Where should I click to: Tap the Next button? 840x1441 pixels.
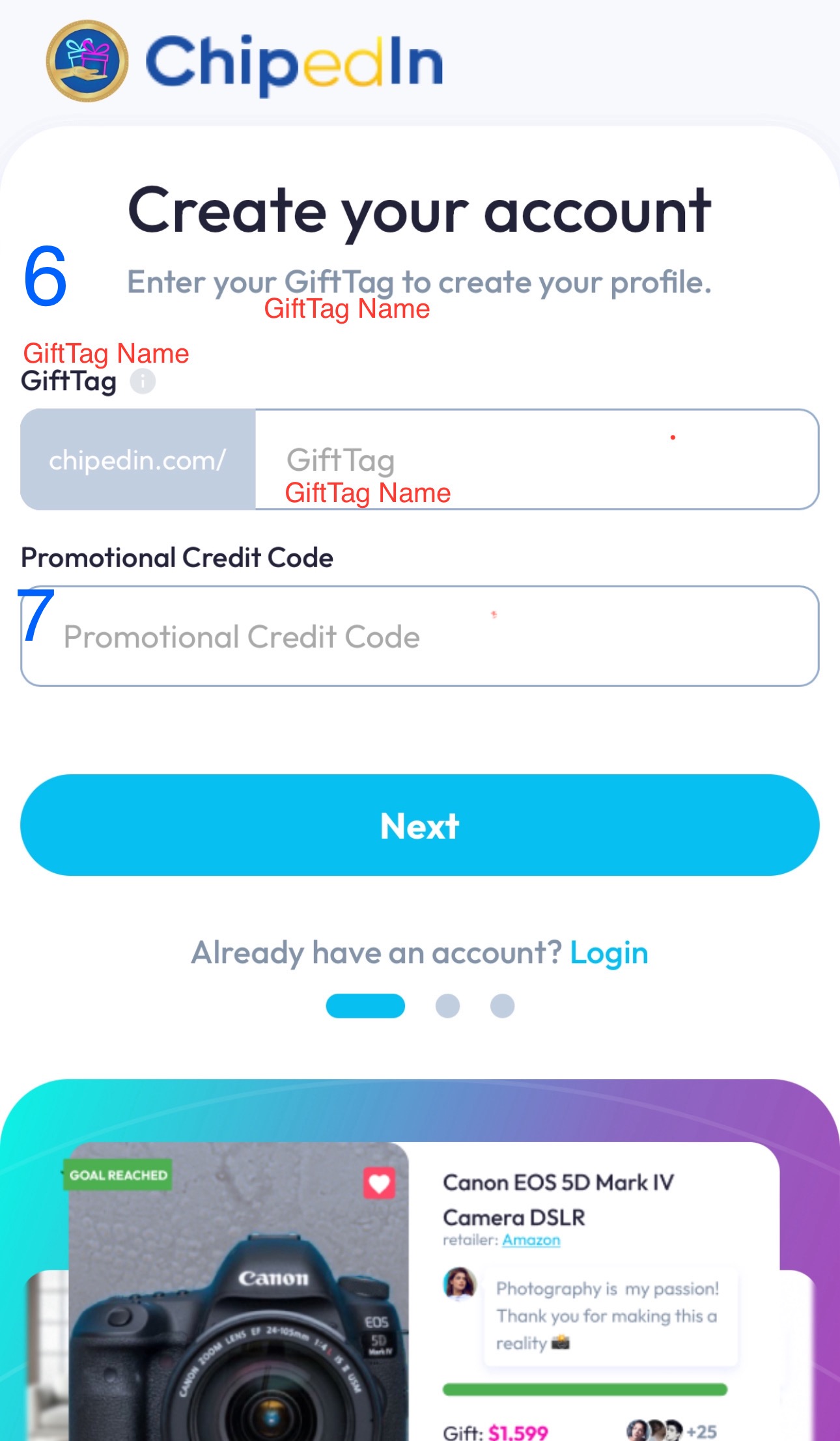[x=420, y=825]
